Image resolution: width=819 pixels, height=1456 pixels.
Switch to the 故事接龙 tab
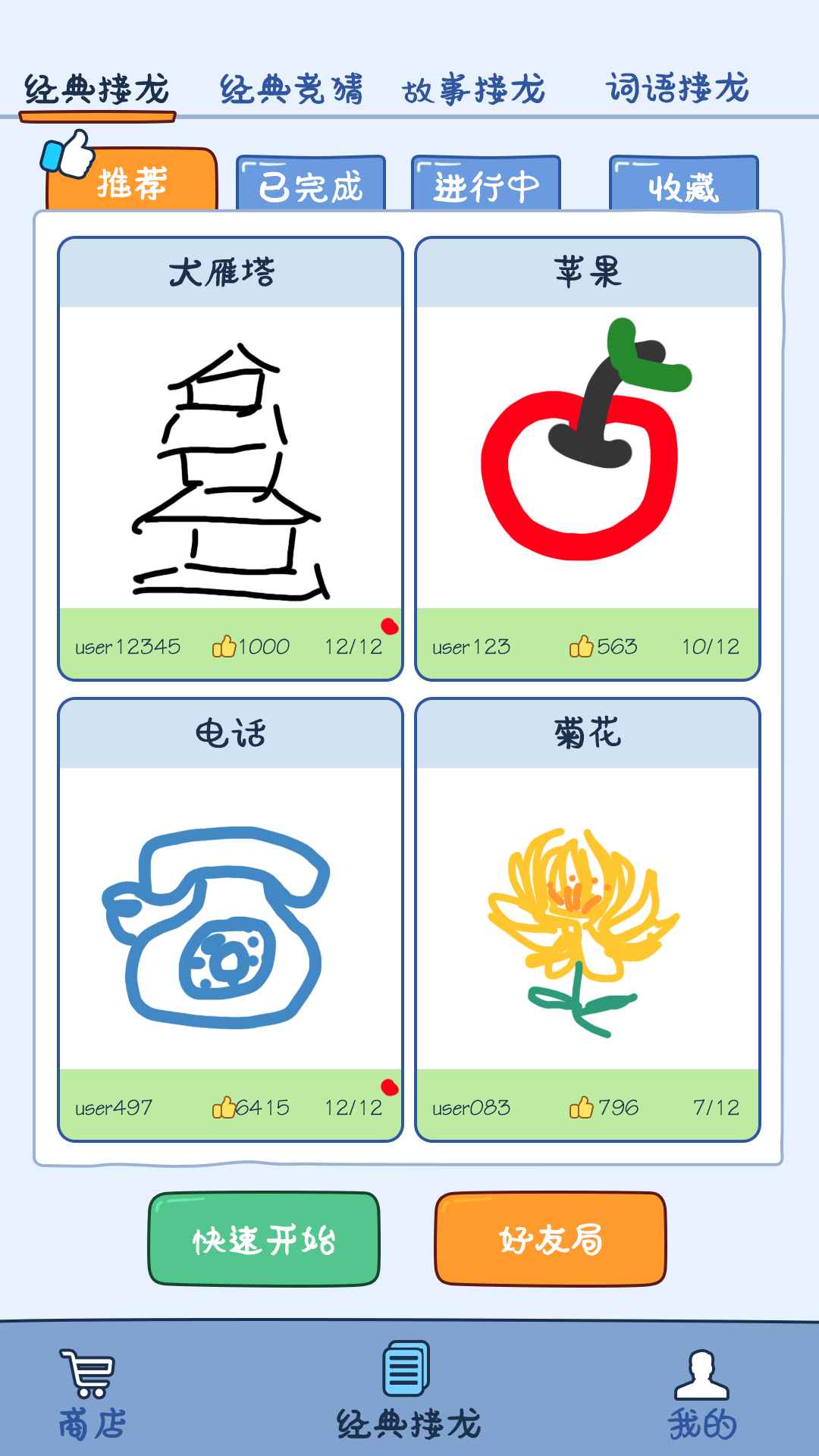[474, 90]
